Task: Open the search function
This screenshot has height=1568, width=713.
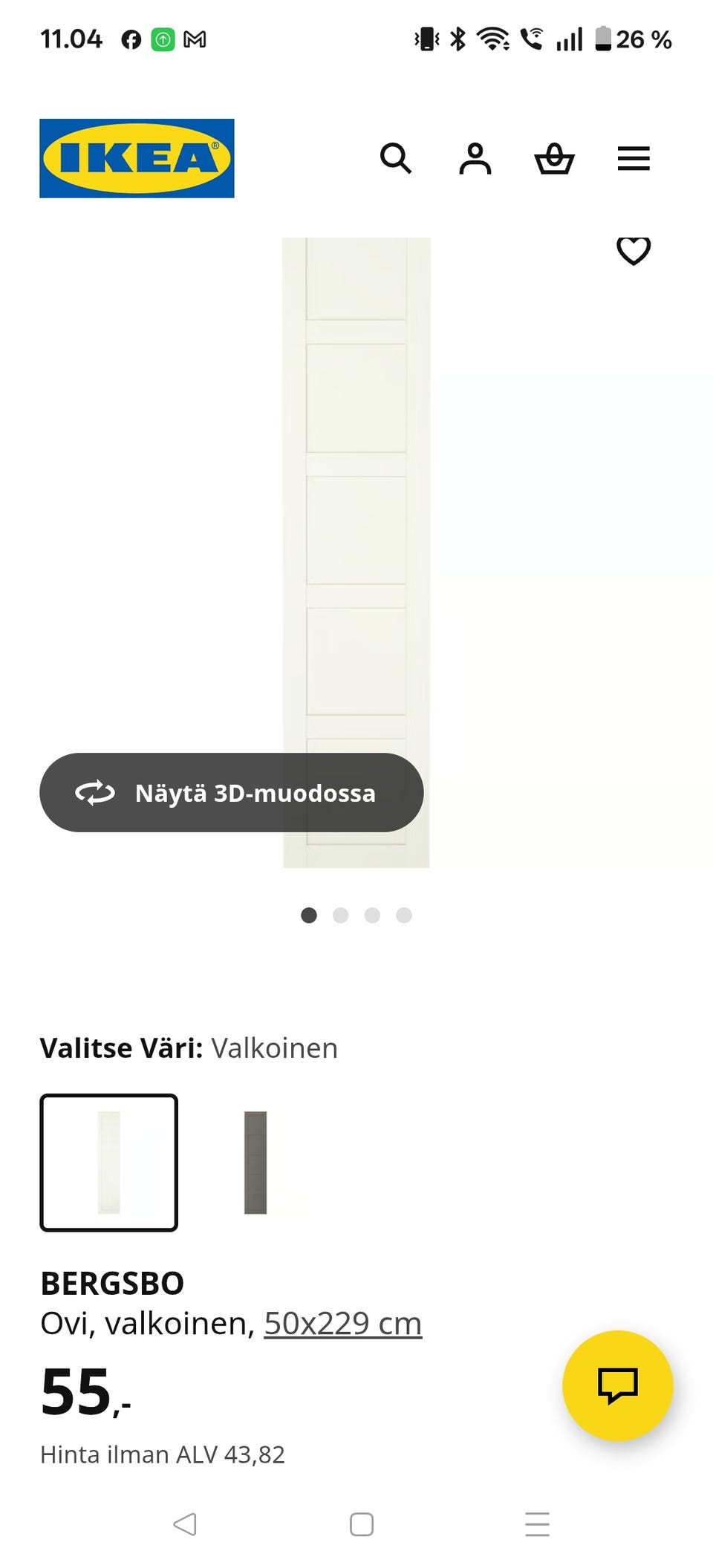Action: pyautogui.click(x=397, y=159)
